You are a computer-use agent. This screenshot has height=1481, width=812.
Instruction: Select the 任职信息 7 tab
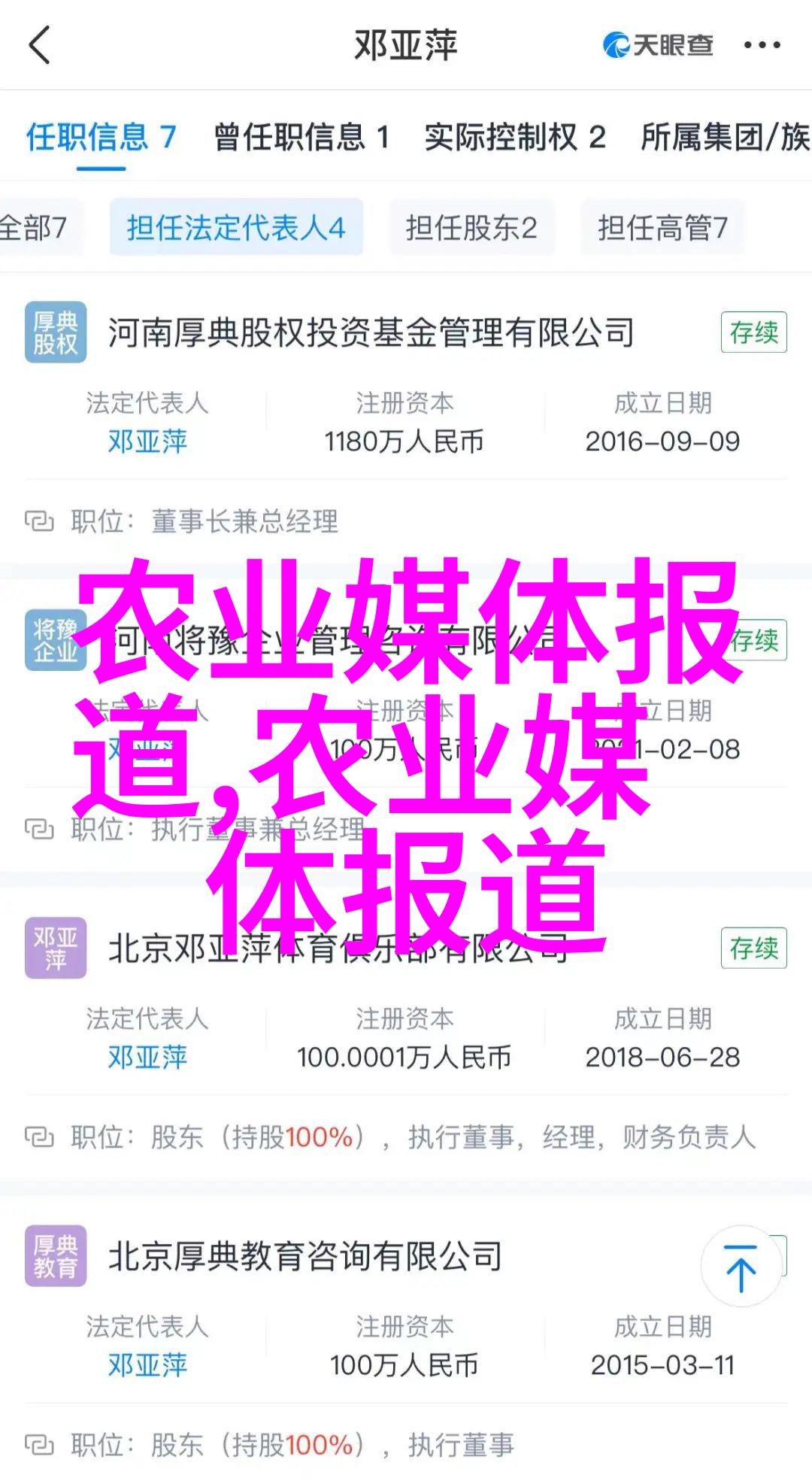click(101, 138)
